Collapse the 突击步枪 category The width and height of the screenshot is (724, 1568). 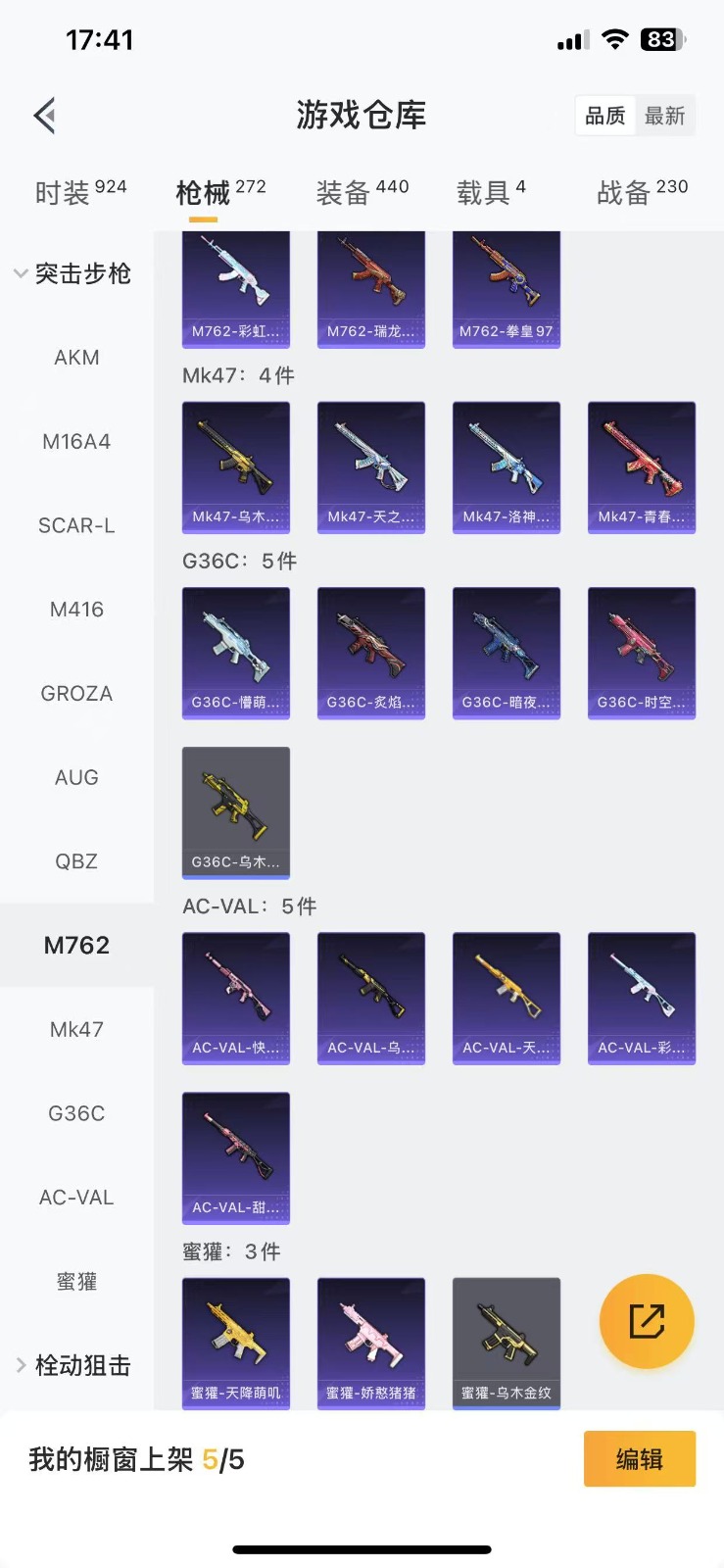coord(72,273)
